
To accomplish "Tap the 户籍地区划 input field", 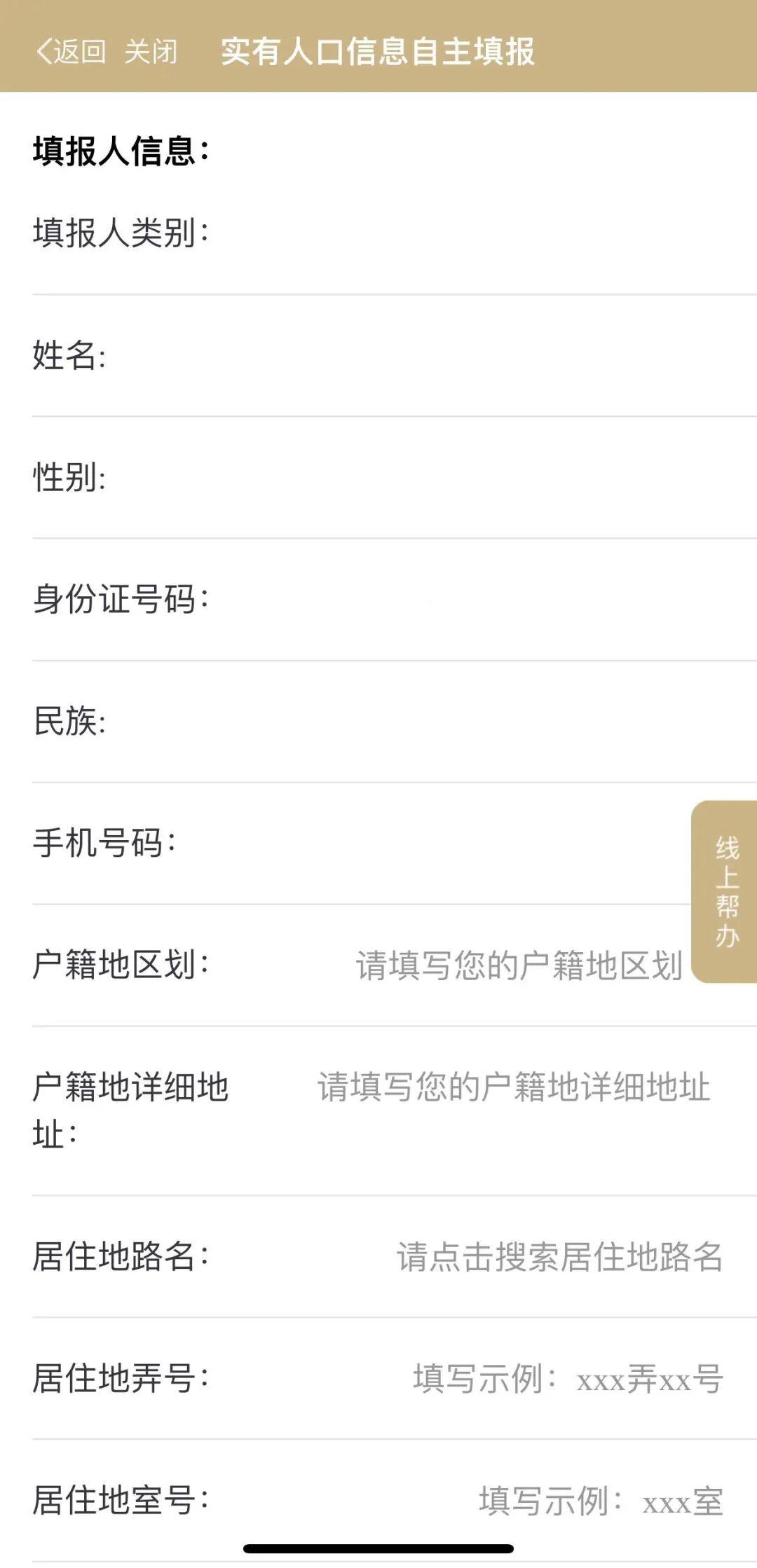I will point(519,965).
